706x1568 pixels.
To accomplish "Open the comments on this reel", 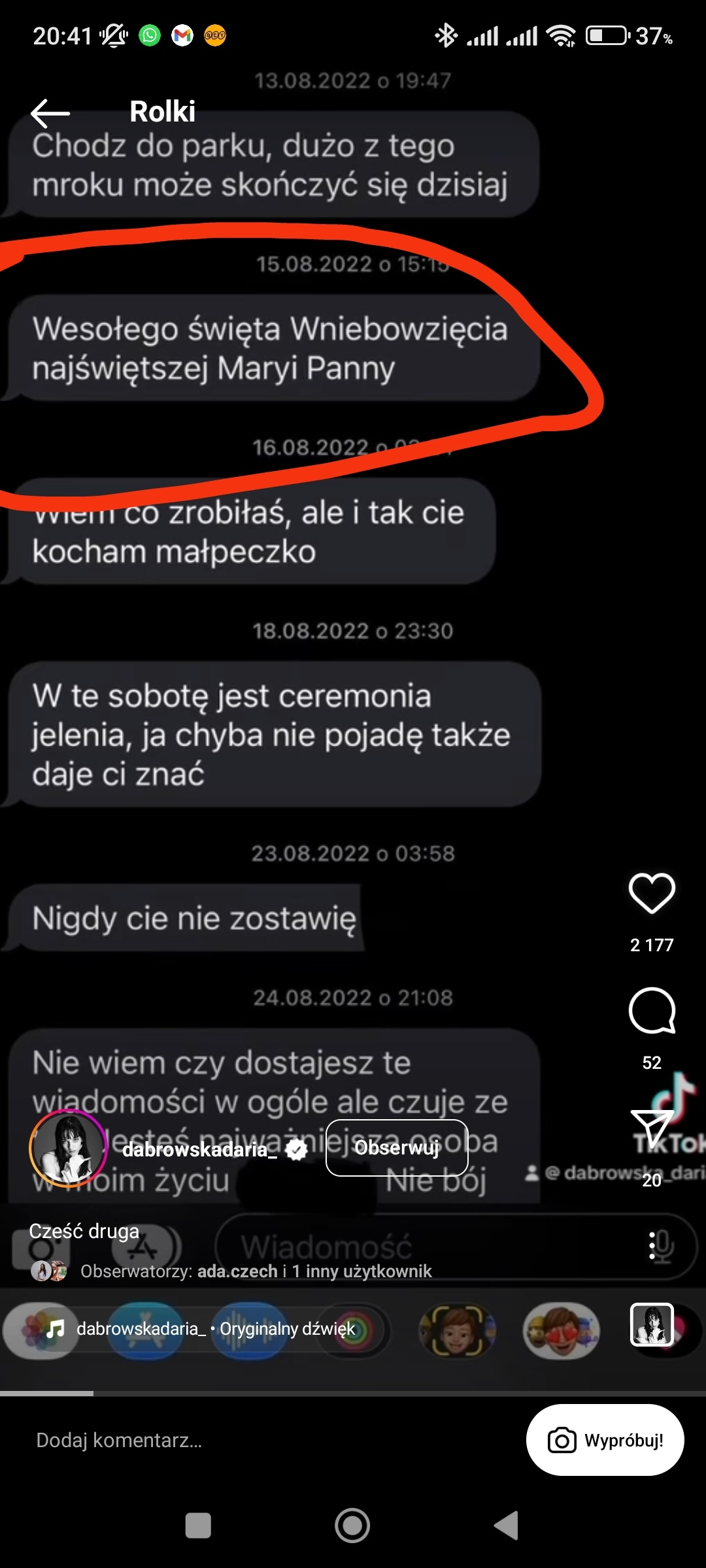I will [x=651, y=1011].
